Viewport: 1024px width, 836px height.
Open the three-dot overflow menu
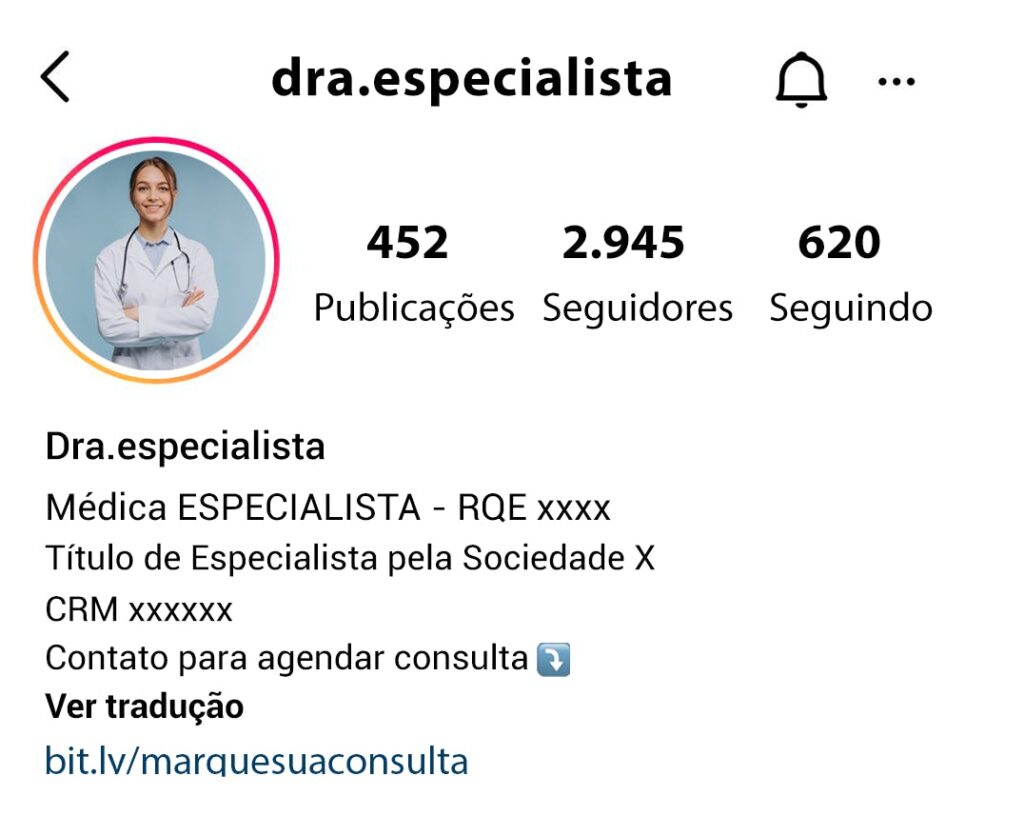[x=896, y=81]
